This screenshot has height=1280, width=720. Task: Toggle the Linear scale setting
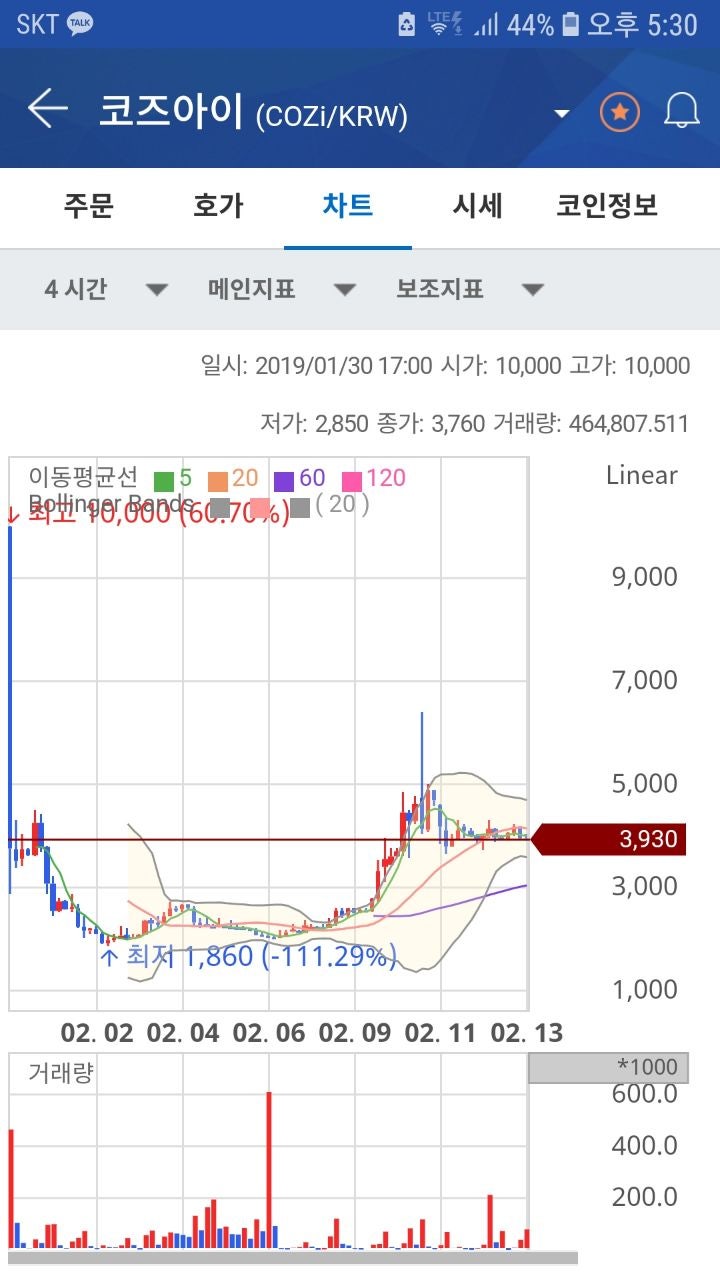point(640,475)
